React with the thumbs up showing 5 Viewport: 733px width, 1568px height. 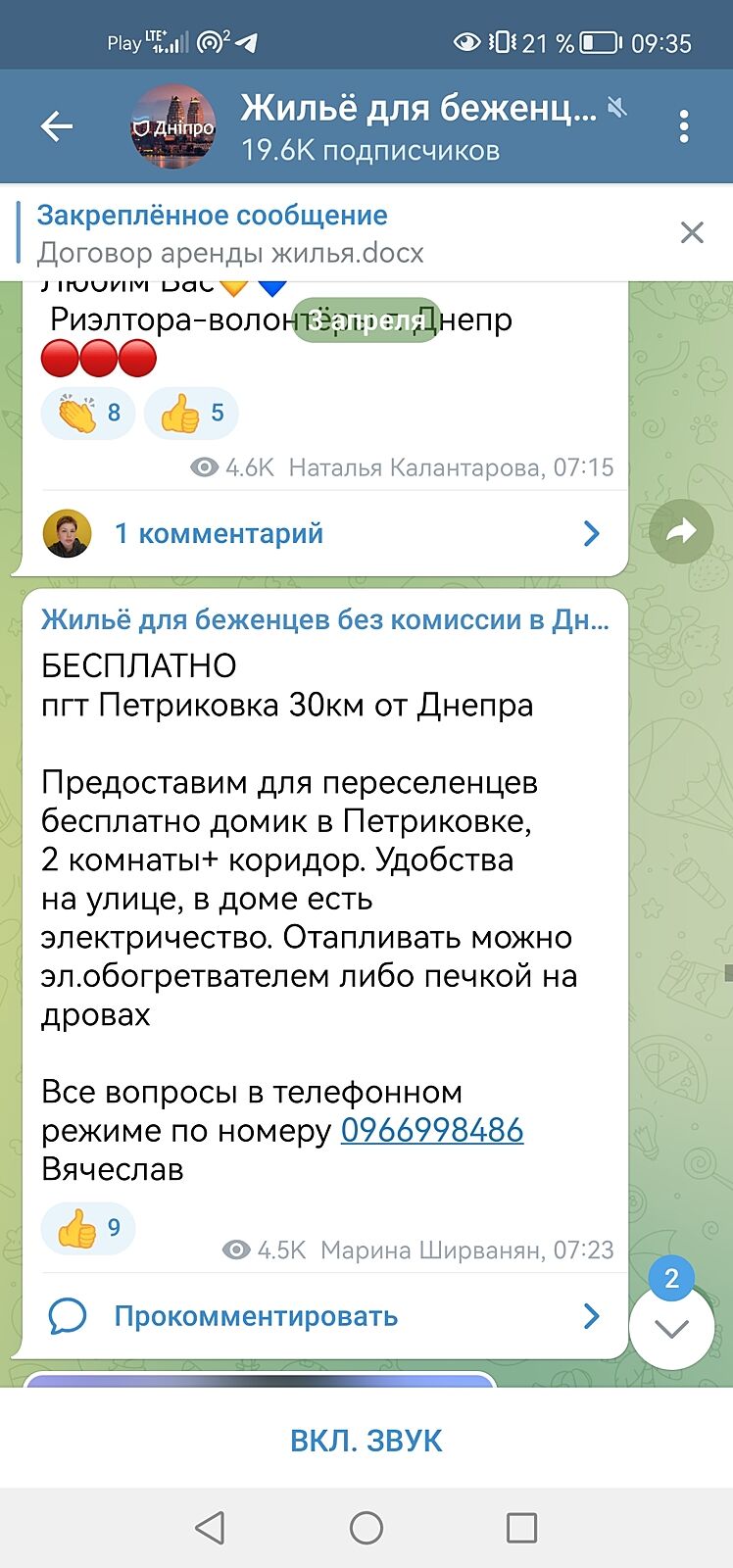click(191, 413)
